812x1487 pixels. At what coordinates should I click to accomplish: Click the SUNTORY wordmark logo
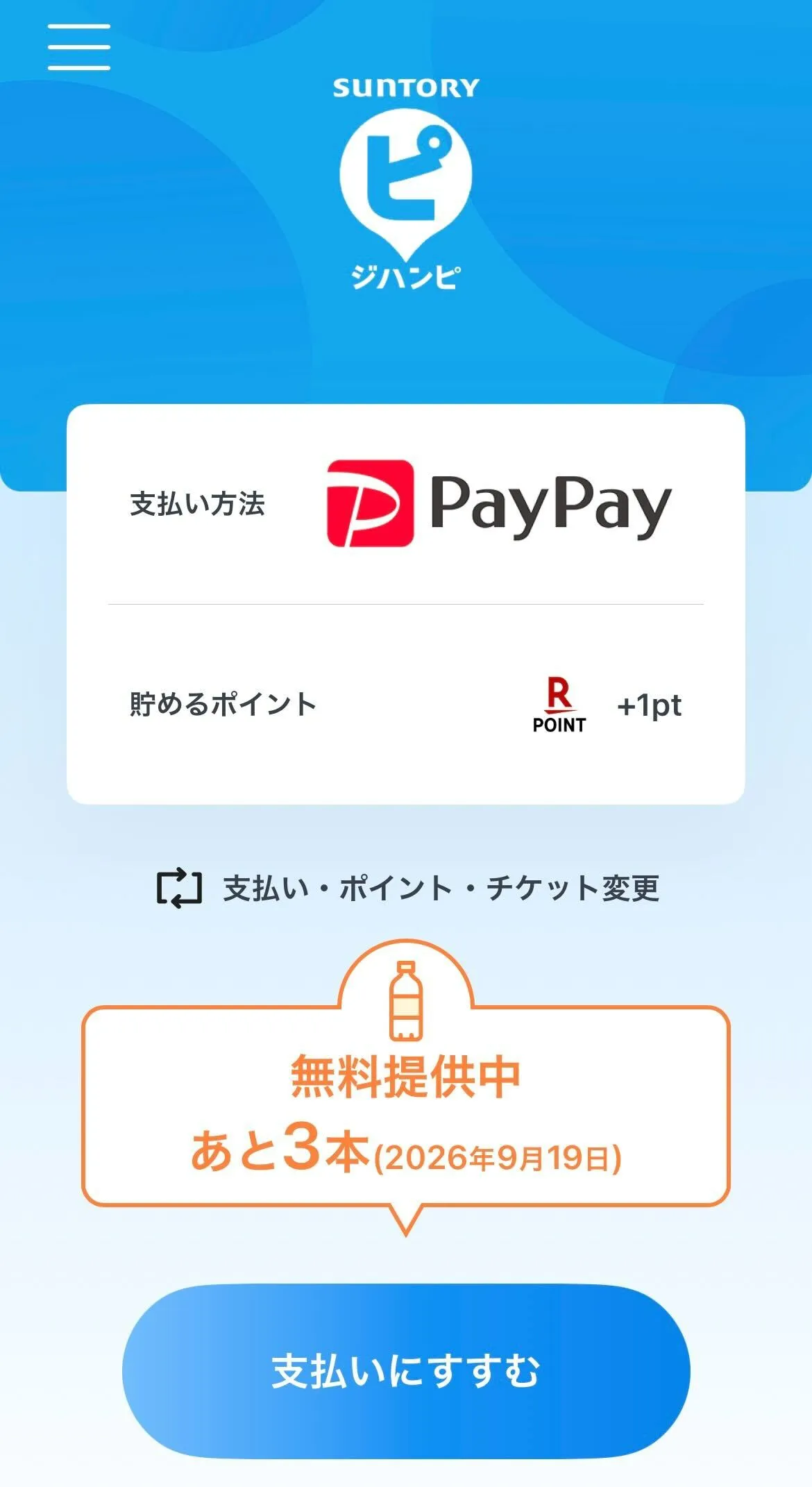click(406, 89)
